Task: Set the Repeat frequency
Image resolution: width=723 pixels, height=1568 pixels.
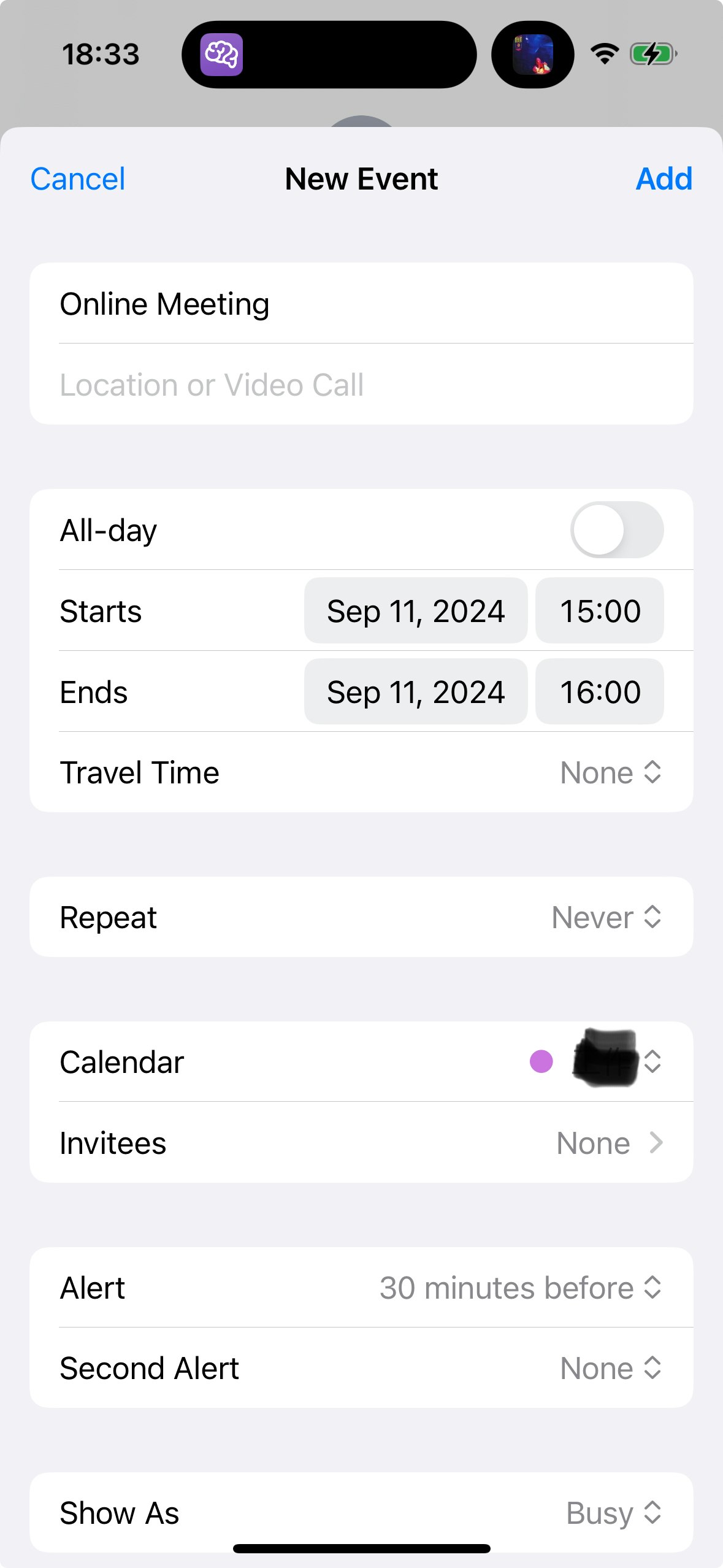Action: coord(606,918)
